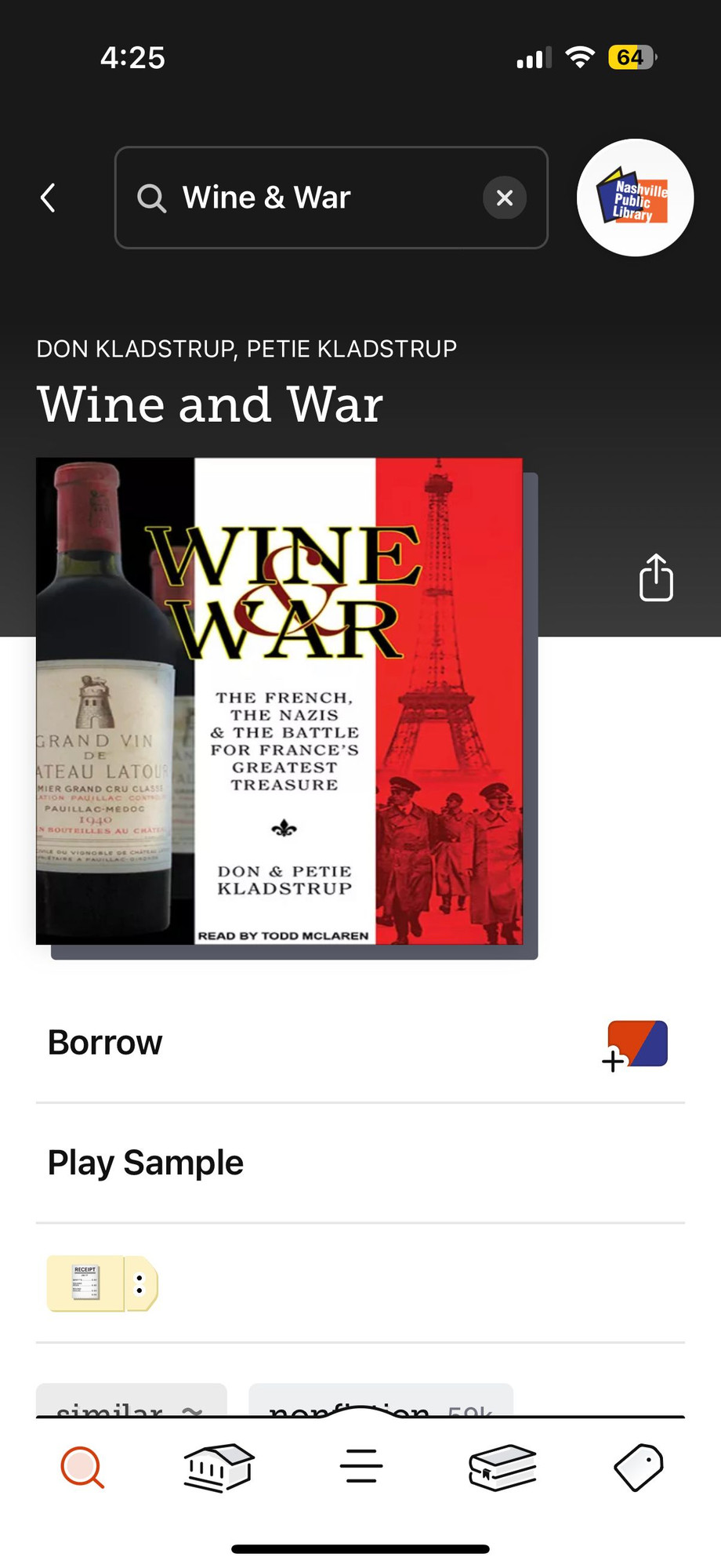Share this audiobook
Screen dimensions: 721x1568
click(x=656, y=578)
